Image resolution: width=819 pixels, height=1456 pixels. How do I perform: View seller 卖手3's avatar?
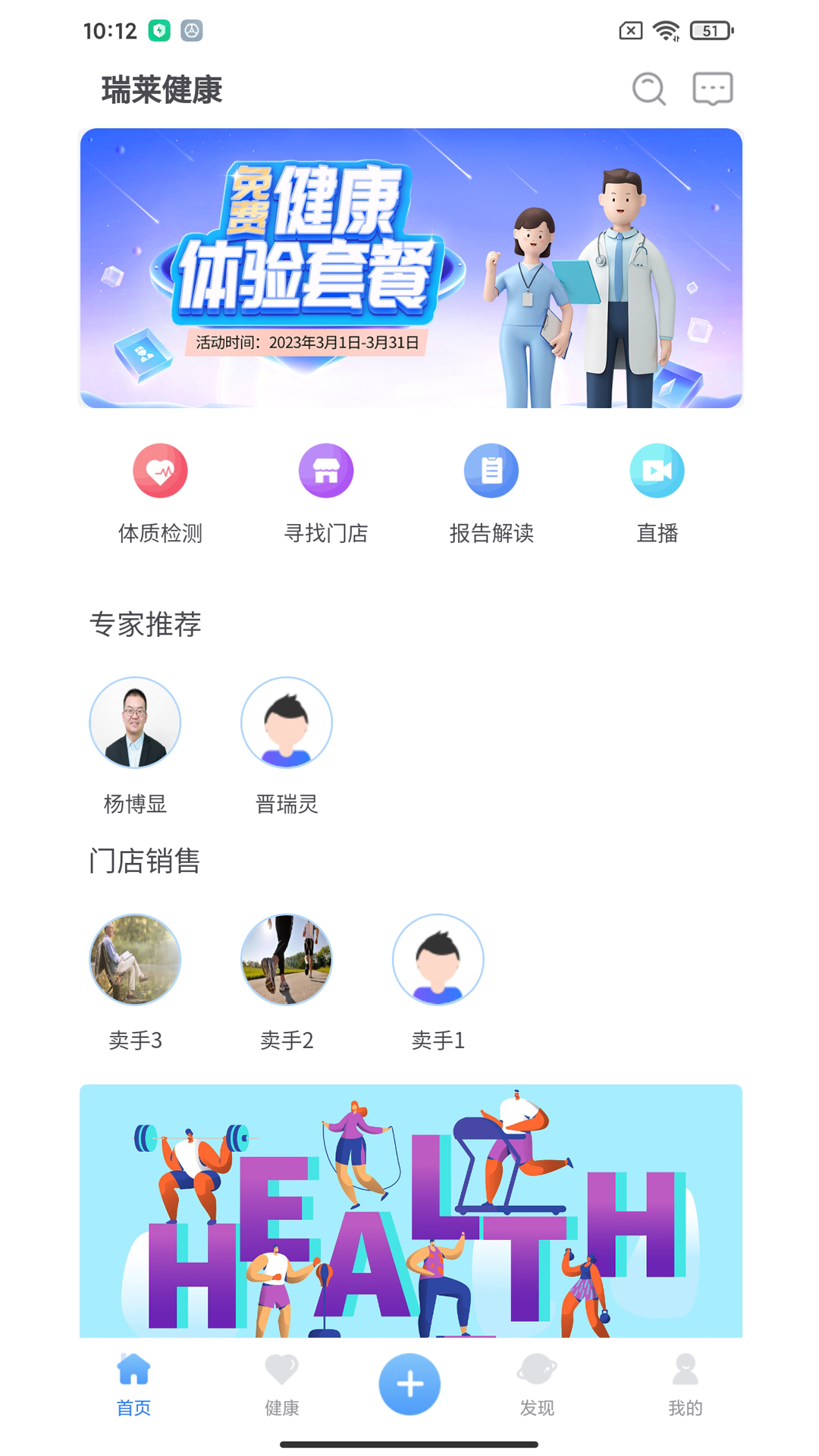point(135,959)
